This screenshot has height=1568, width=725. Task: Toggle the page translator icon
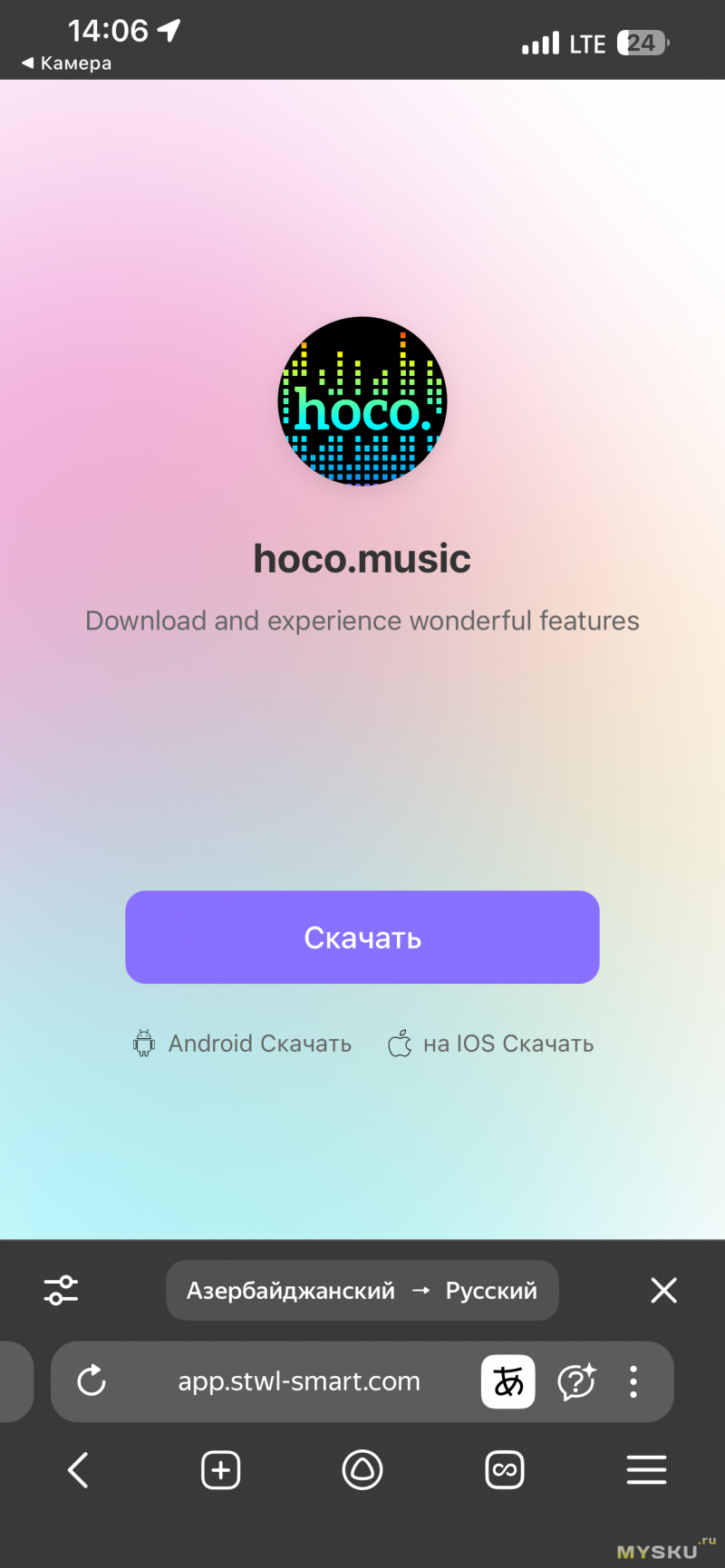(508, 1381)
